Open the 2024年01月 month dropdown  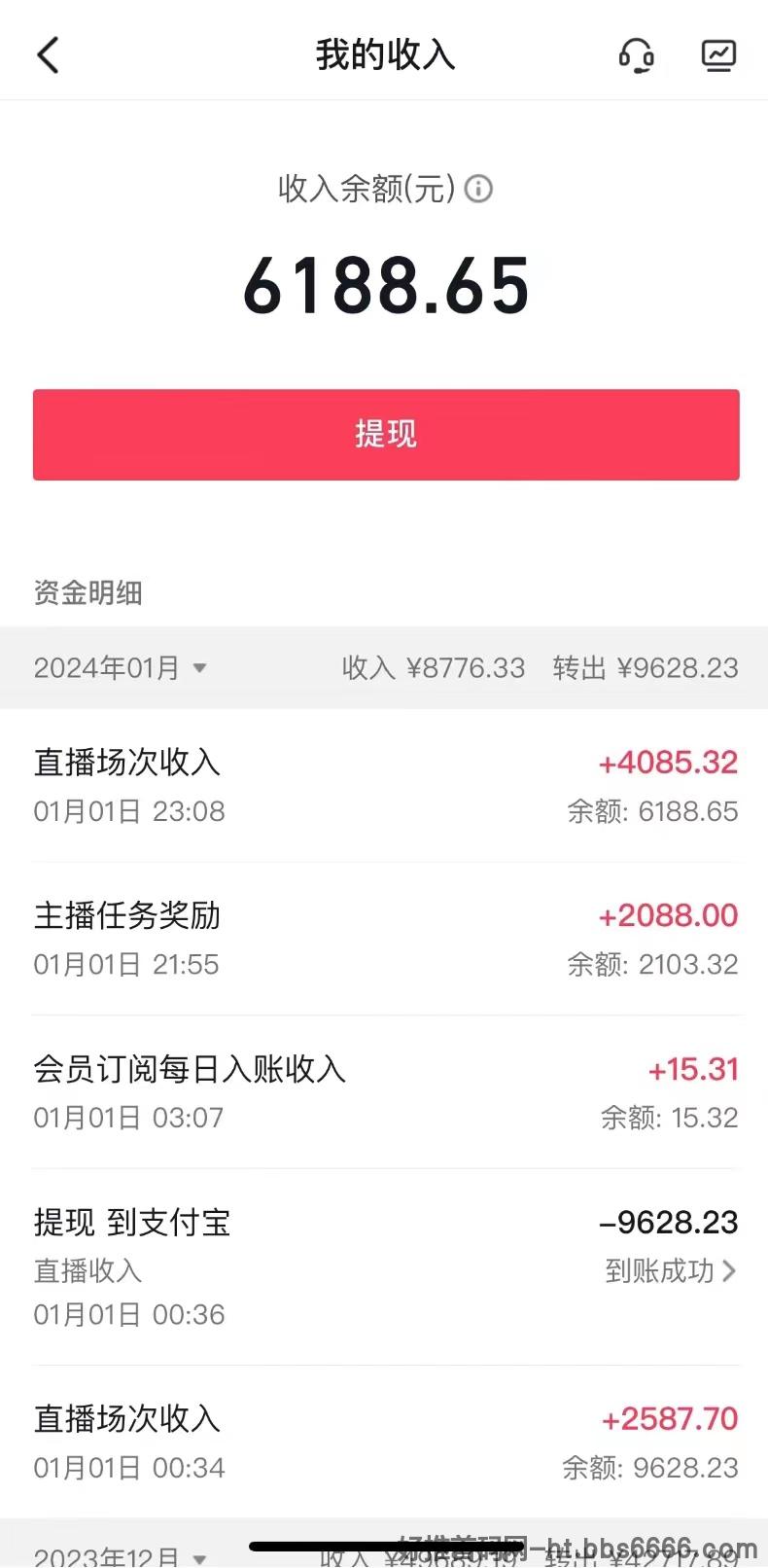point(121,668)
